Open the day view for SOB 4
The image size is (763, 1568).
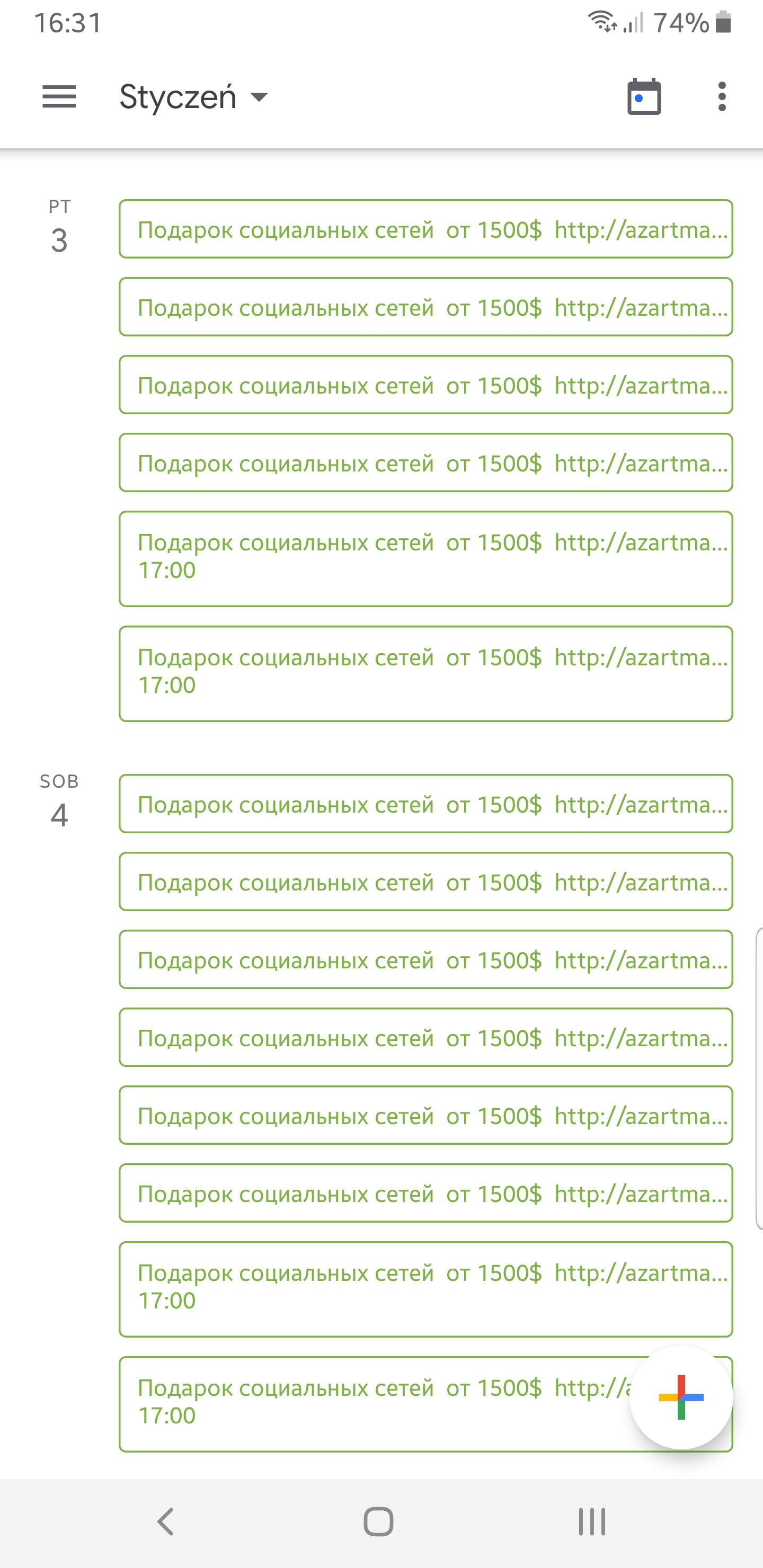[59, 801]
